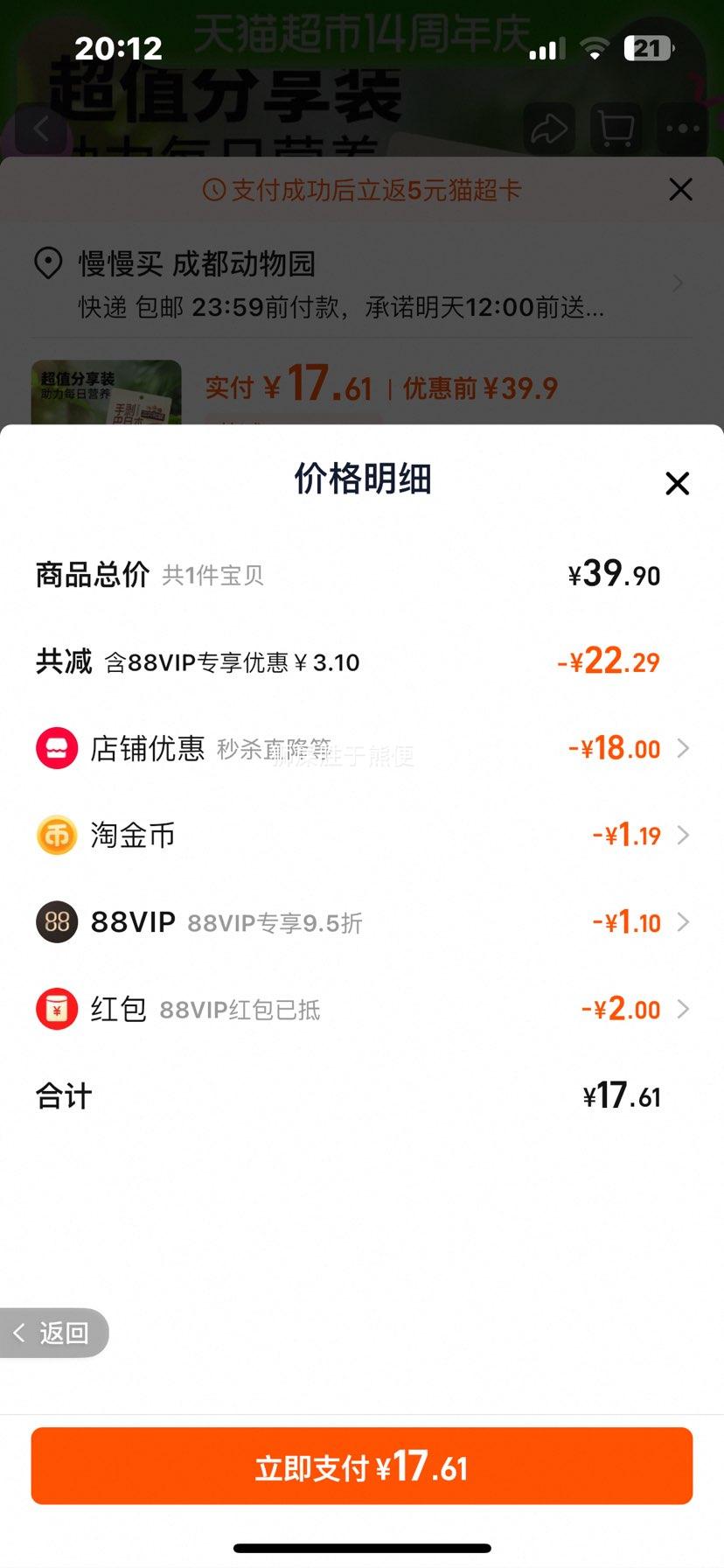The height and width of the screenshot is (1568, 724).
Task: Dismiss the 5元猫超卡 banner notification
Action: (680, 189)
